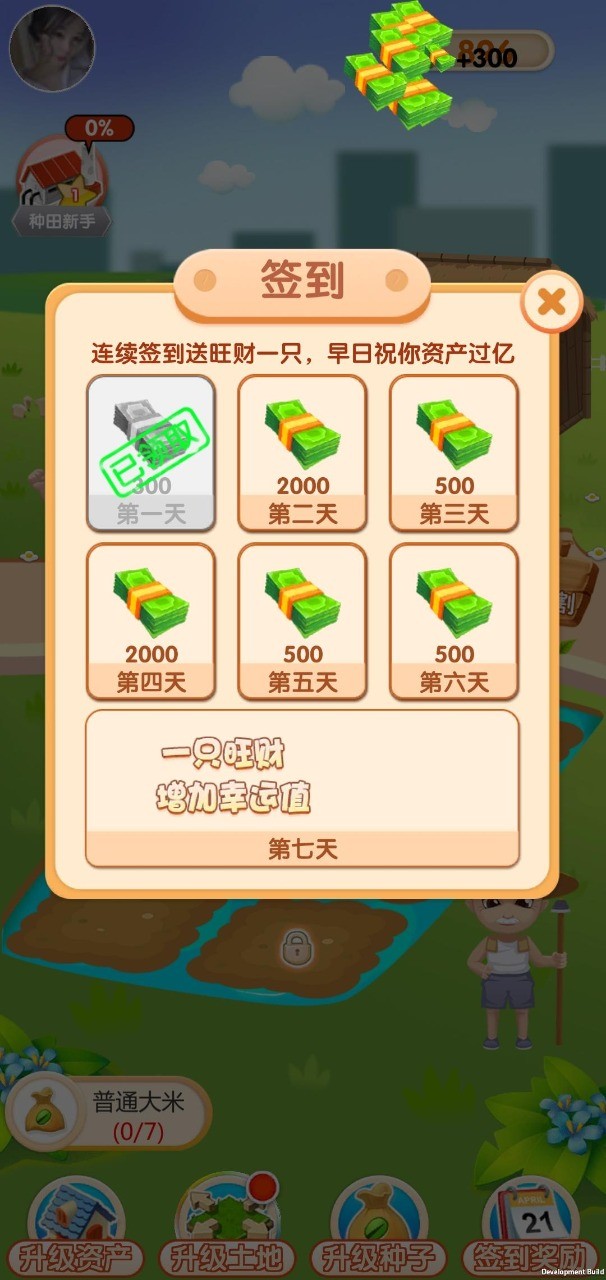Screen dimensions: 606x1280
Task: Open 升级资产 at the bottom
Action: pos(77,1226)
